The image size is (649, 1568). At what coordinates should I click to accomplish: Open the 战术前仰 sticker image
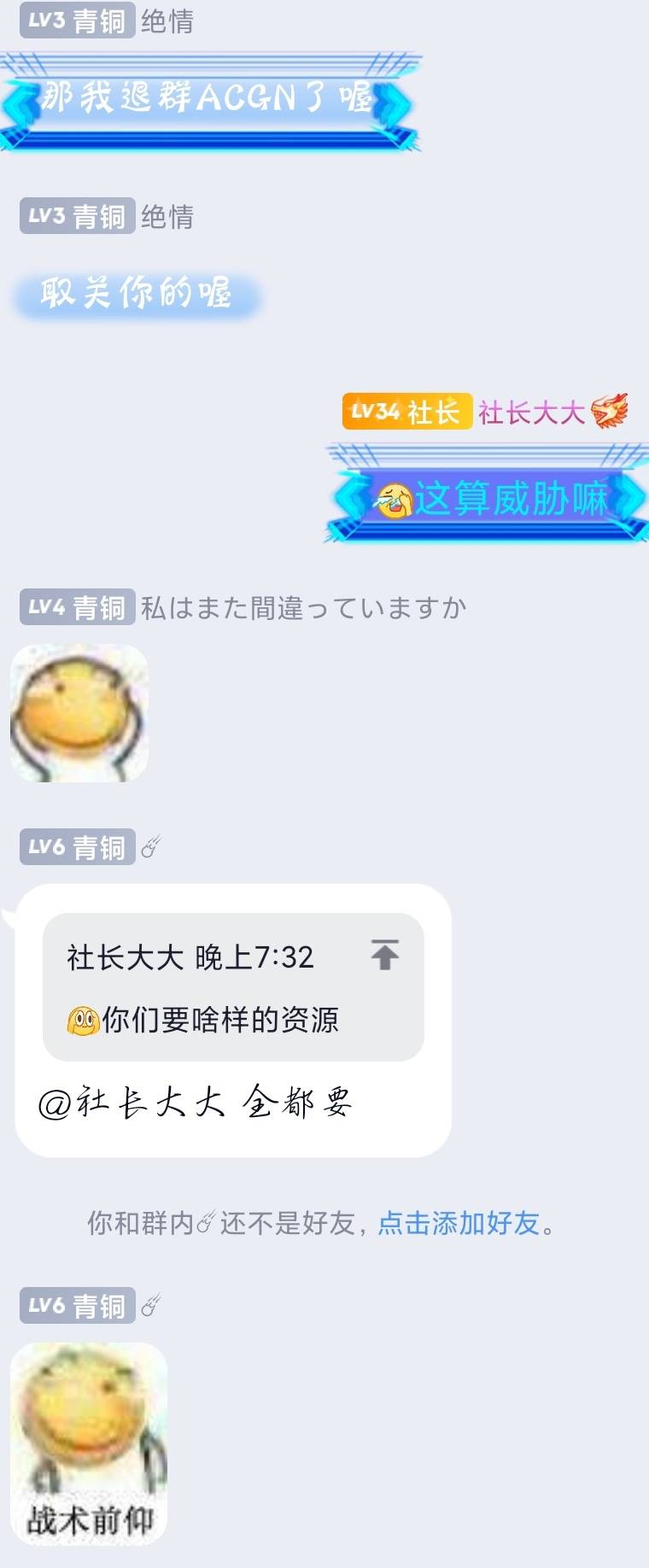[x=88, y=1443]
